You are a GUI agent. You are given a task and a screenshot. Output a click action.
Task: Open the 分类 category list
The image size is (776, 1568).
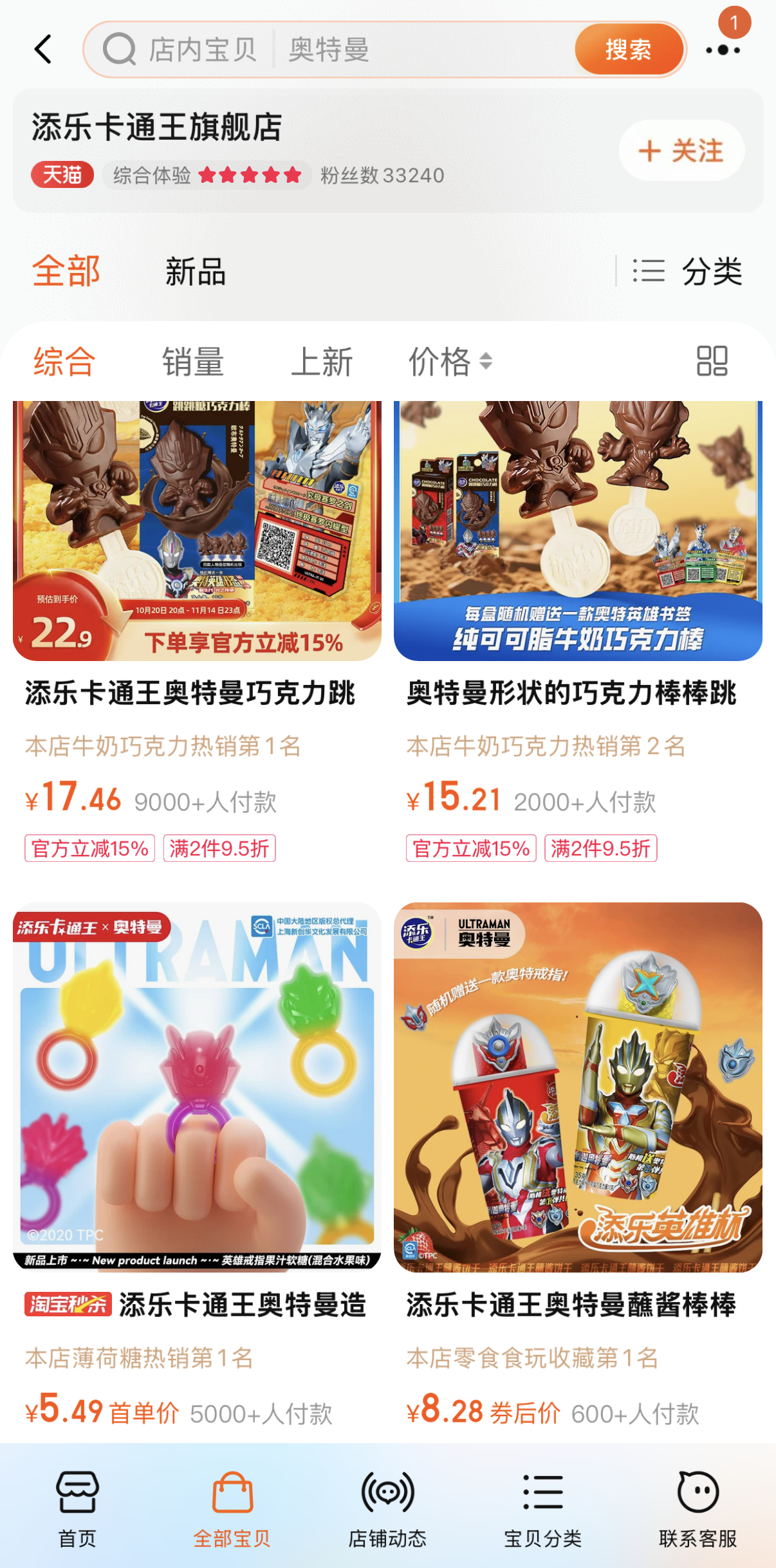[687, 271]
